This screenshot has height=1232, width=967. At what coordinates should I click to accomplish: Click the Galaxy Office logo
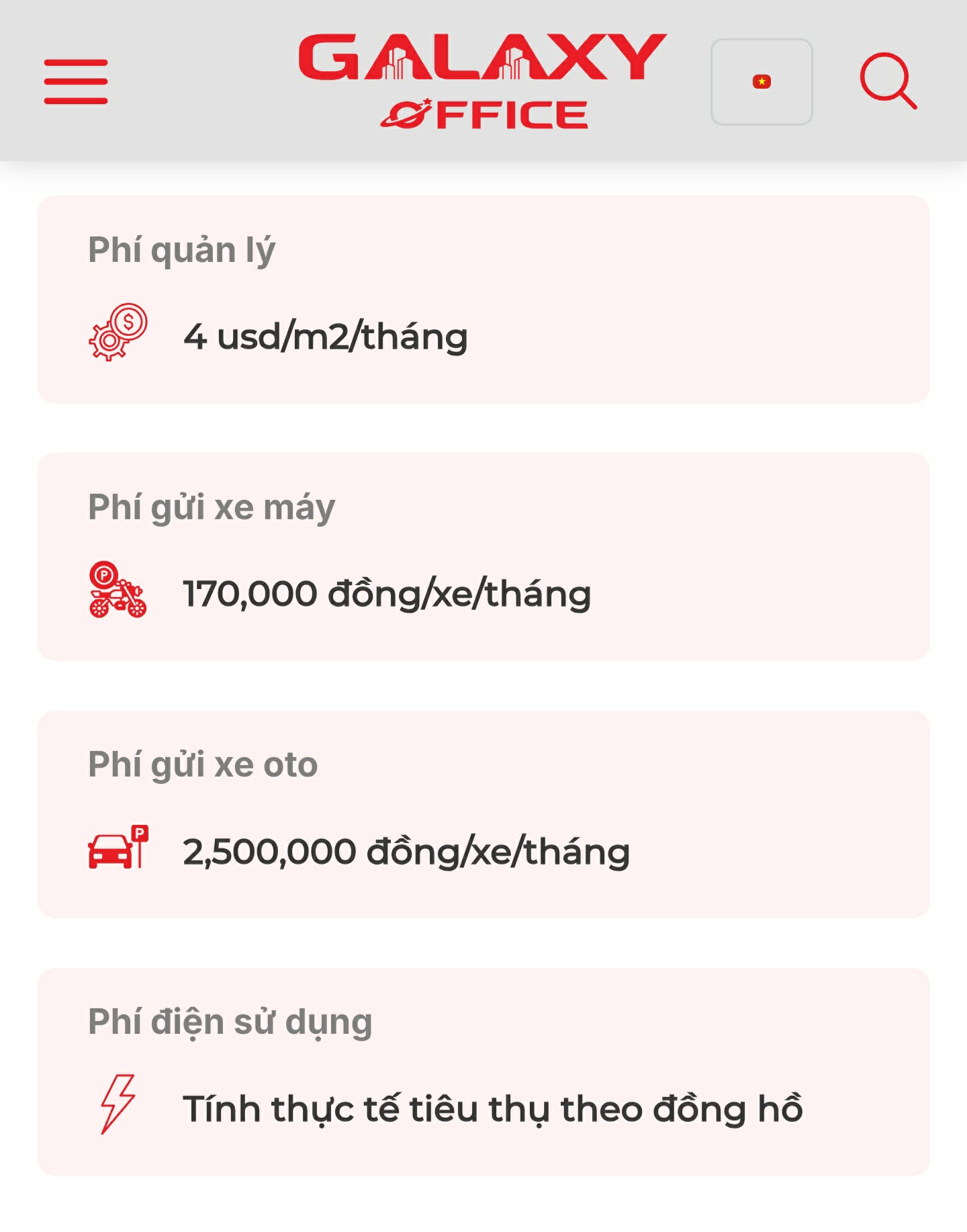point(481,77)
